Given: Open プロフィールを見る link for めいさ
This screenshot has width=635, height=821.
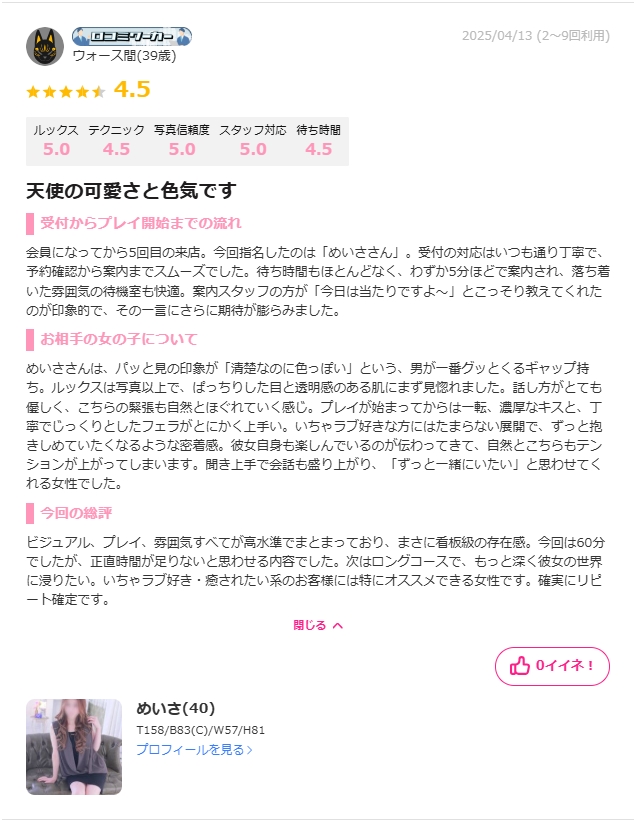Looking at the screenshot, I should [194, 749].
